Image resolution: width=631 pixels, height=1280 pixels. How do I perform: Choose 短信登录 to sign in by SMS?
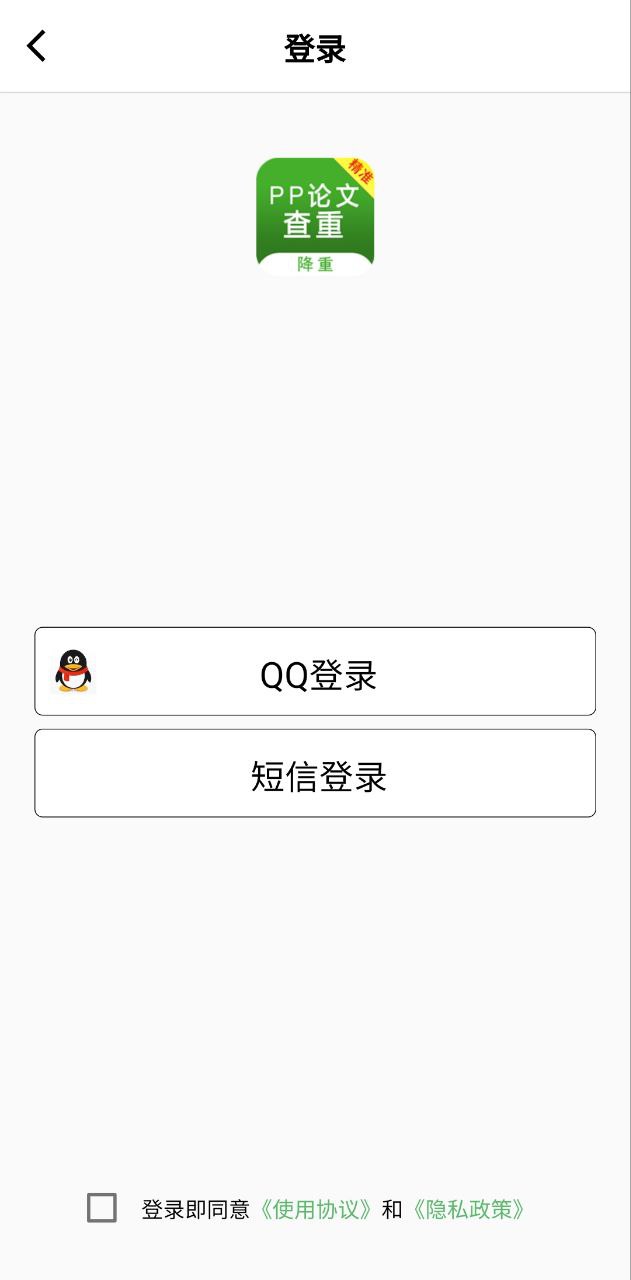pos(315,774)
